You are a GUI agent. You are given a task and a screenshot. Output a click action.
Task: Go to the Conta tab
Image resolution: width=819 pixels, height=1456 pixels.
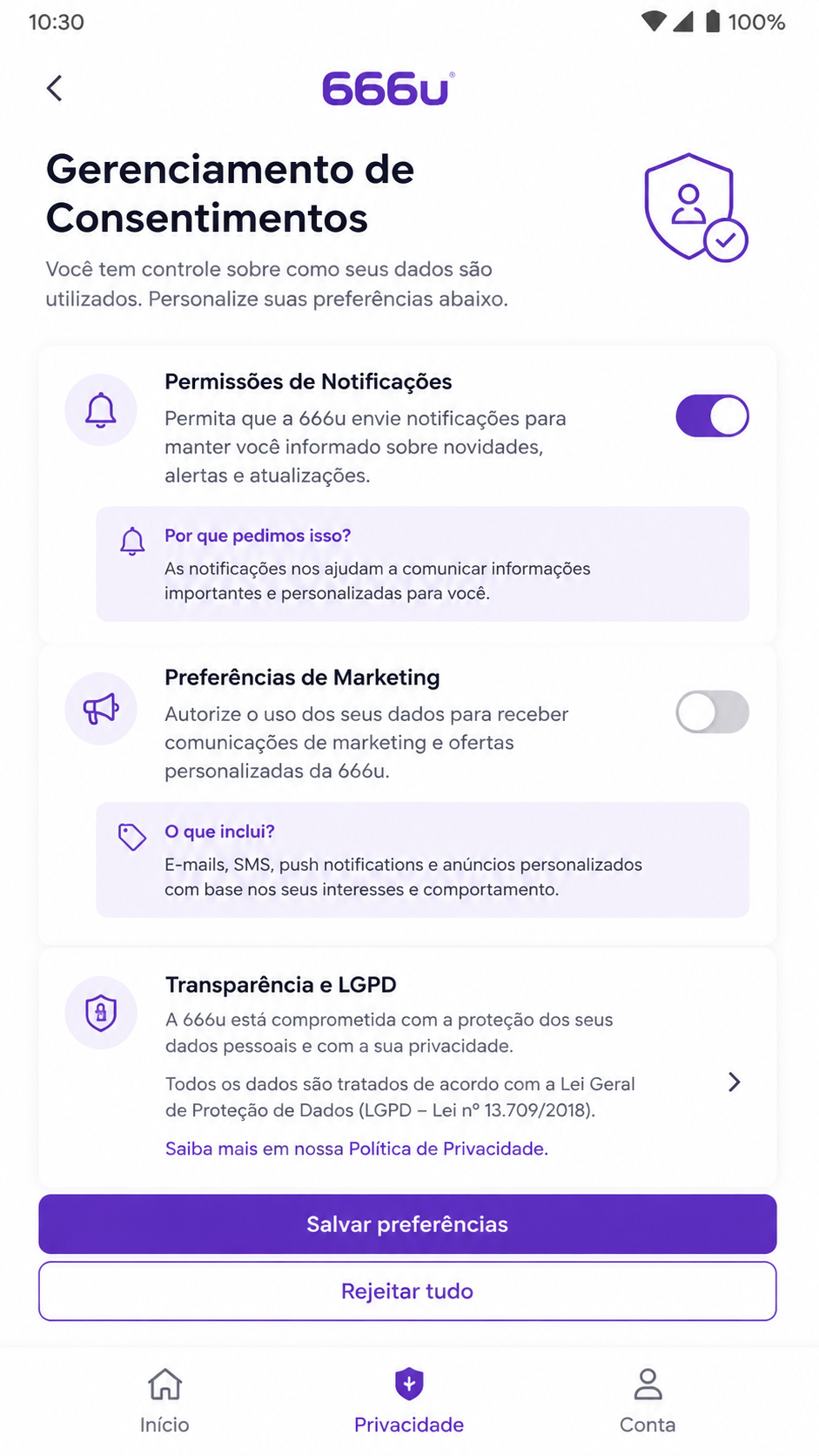[648, 1401]
